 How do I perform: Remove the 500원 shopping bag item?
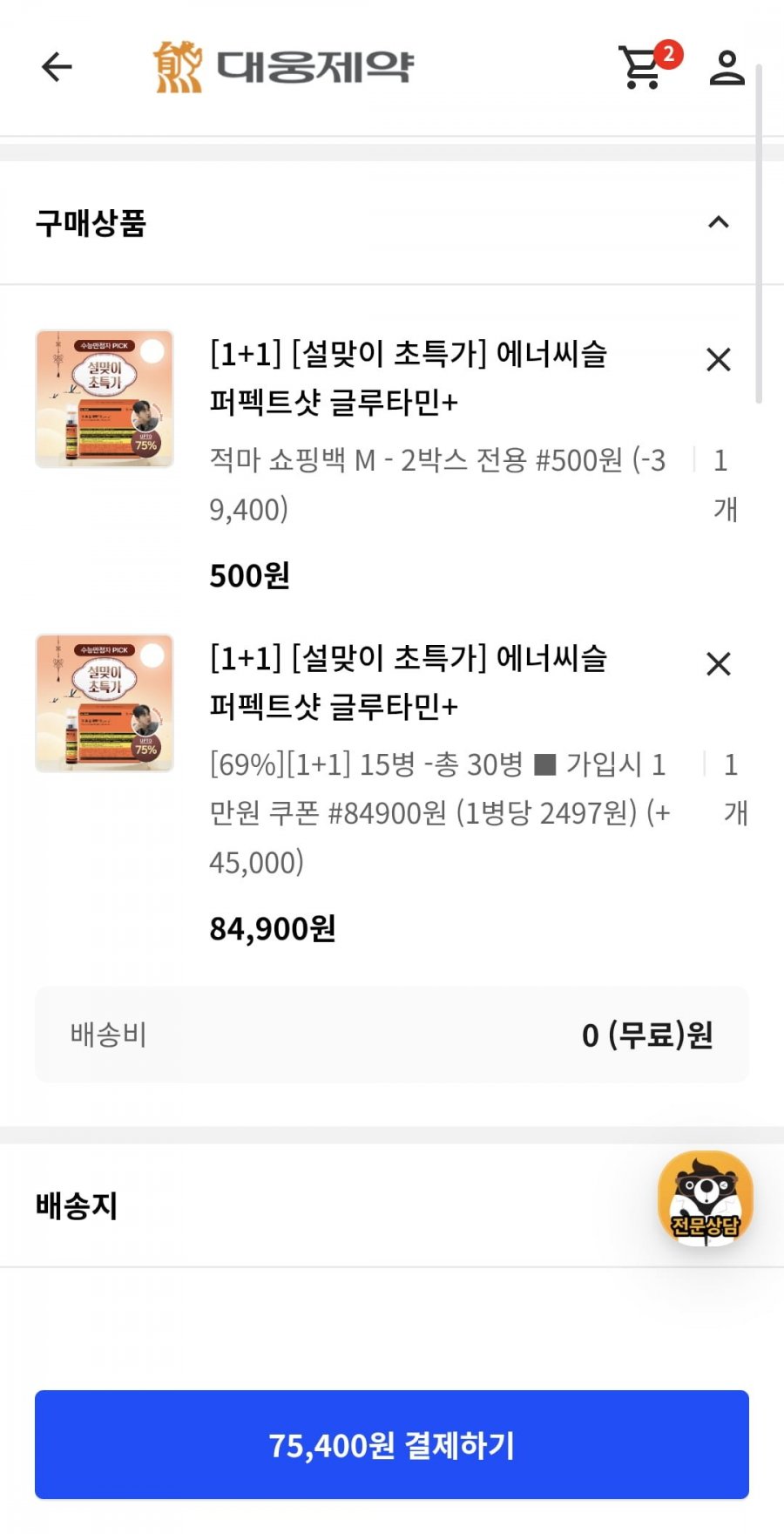click(718, 359)
